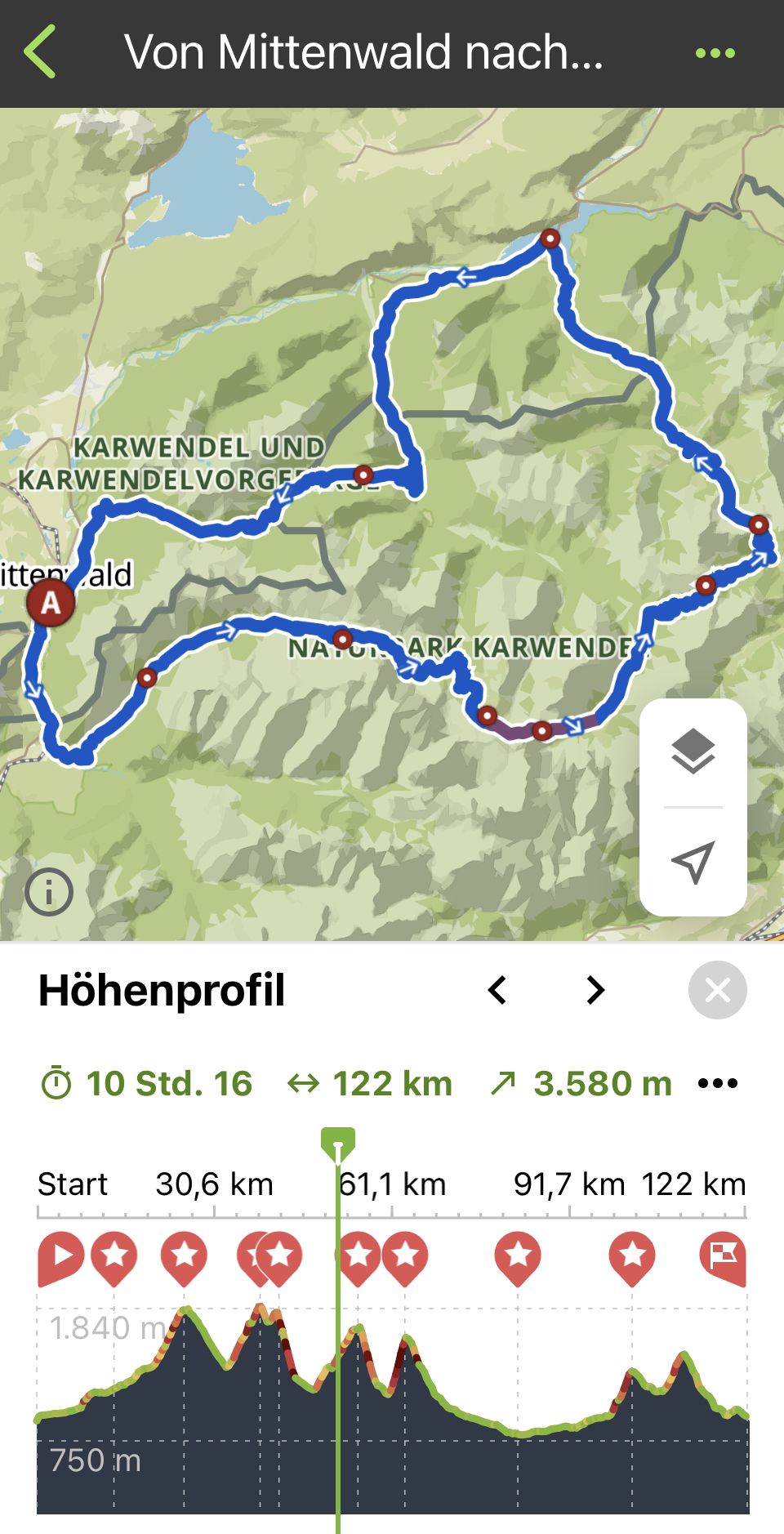The image size is (784, 1534).
Task: Go back from the route screen
Action: pos(41,52)
